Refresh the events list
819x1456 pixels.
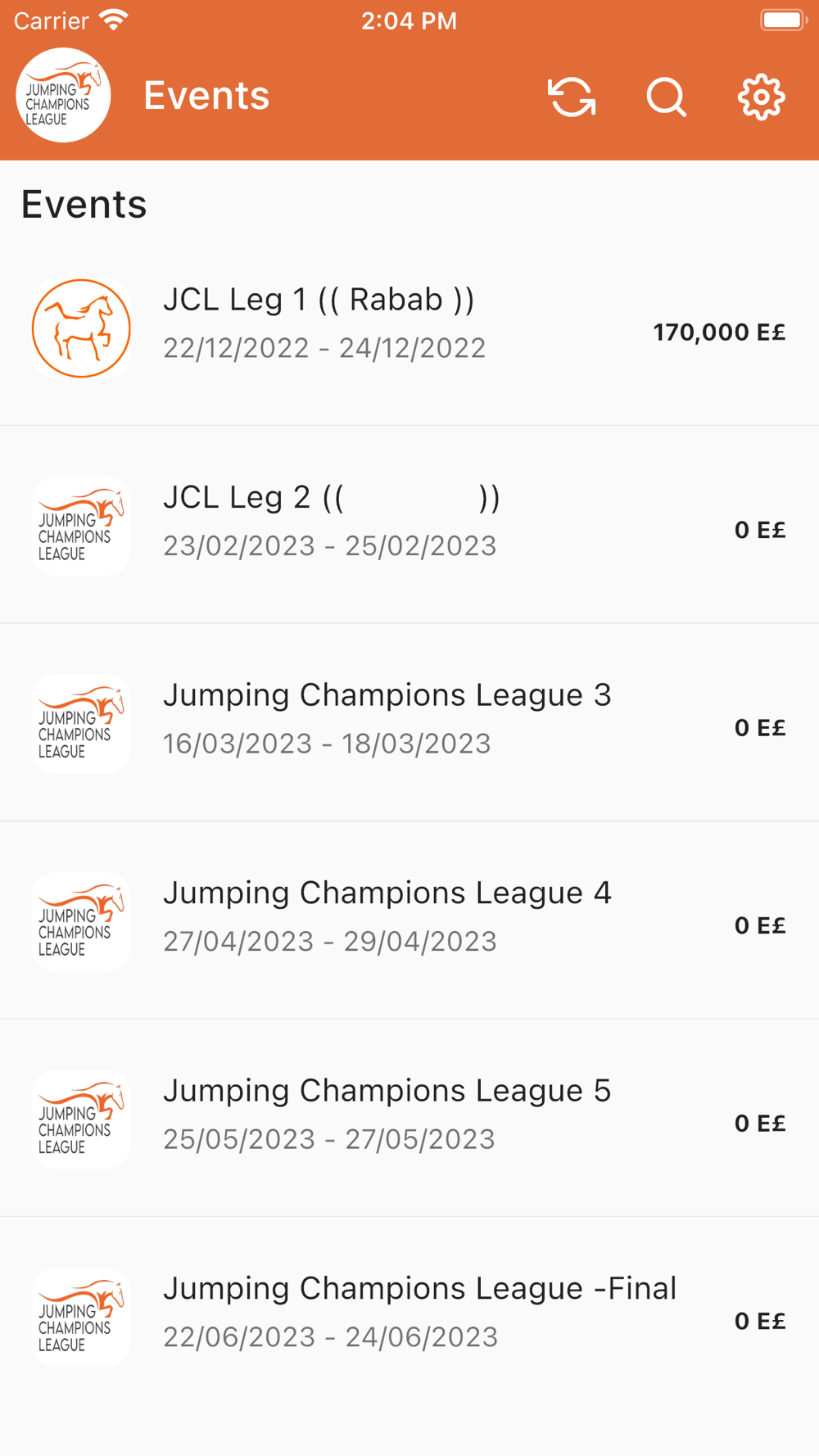pyautogui.click(x=572, y=97)
